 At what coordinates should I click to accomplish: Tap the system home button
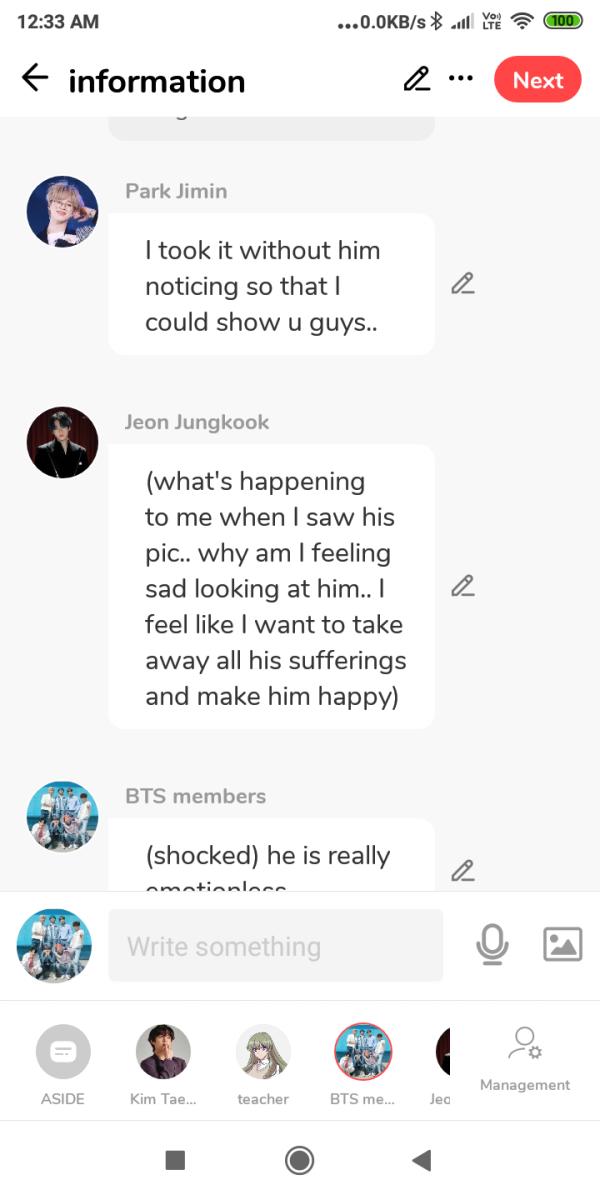pyautogui.click(x=299, y=1160)
